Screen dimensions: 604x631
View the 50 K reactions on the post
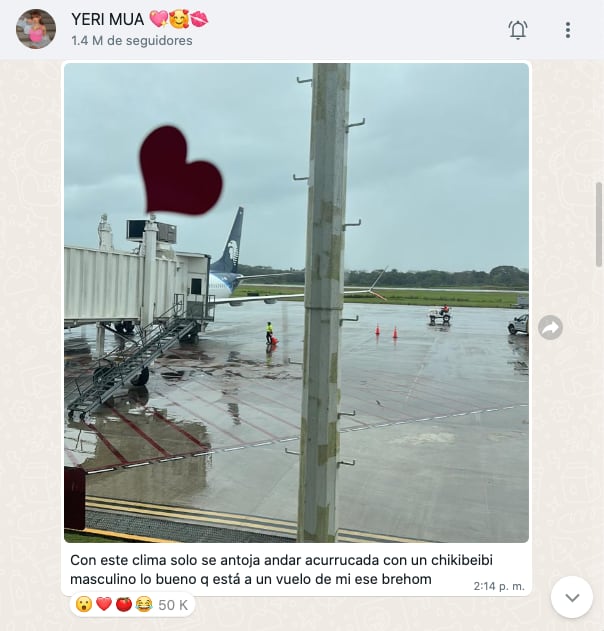click(x=132, y=604)
